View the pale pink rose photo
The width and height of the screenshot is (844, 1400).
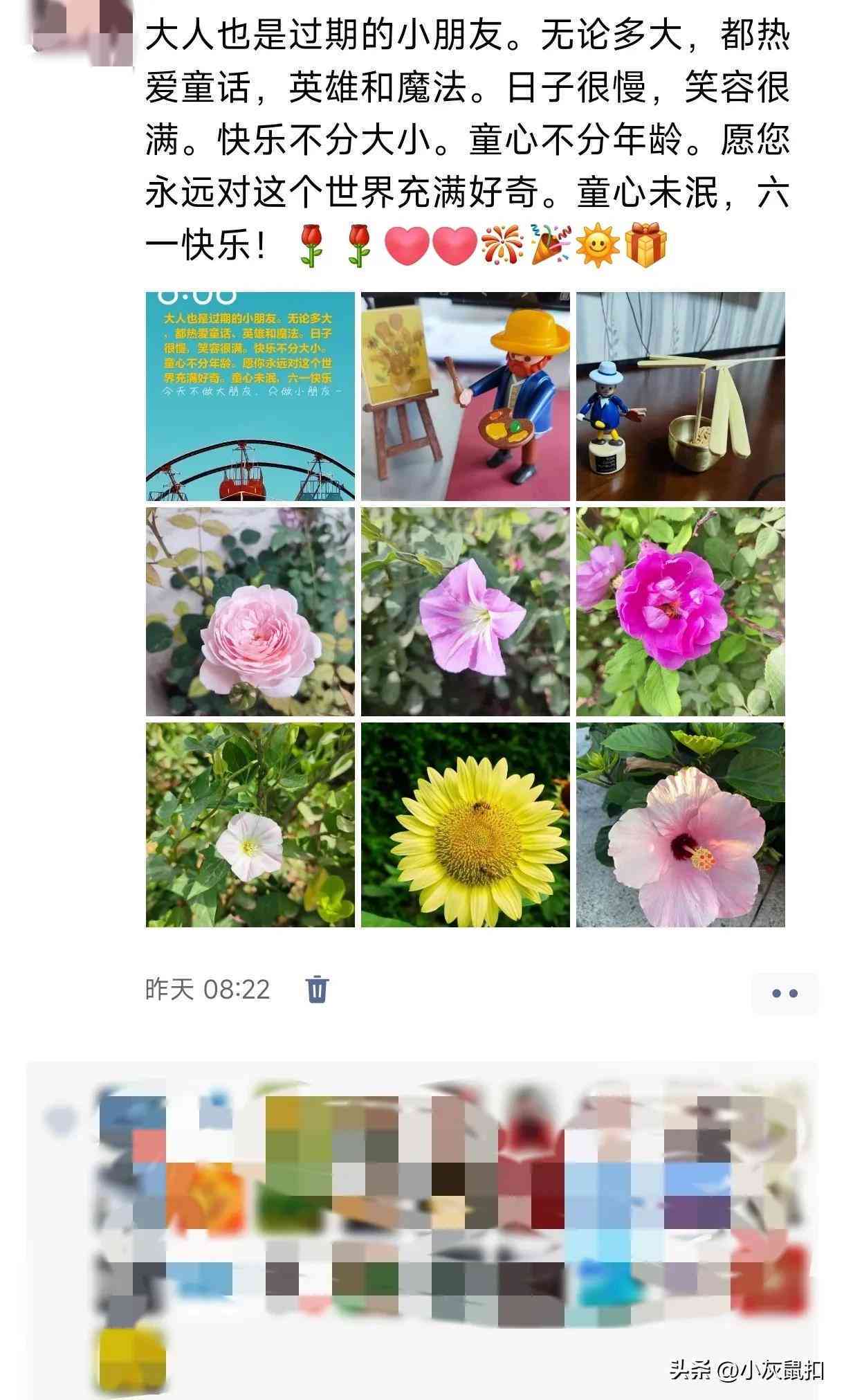250,612
